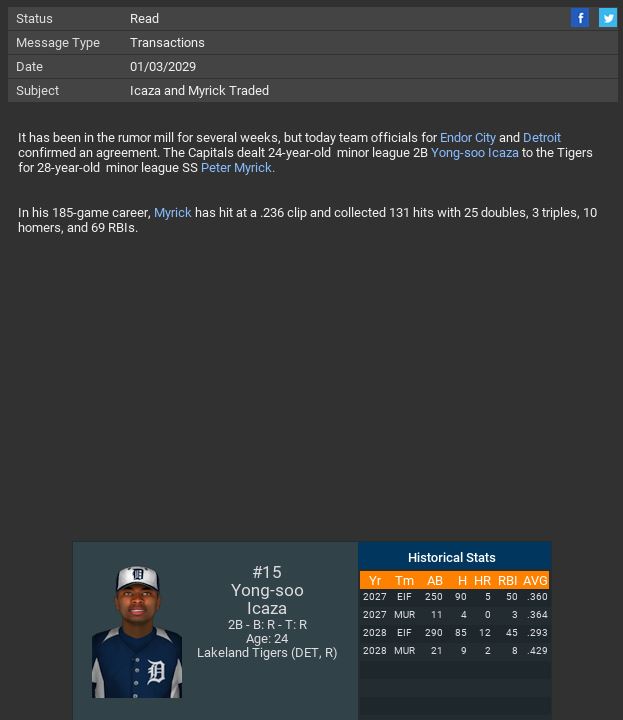Open the Endor City team link

coord(468,138)
